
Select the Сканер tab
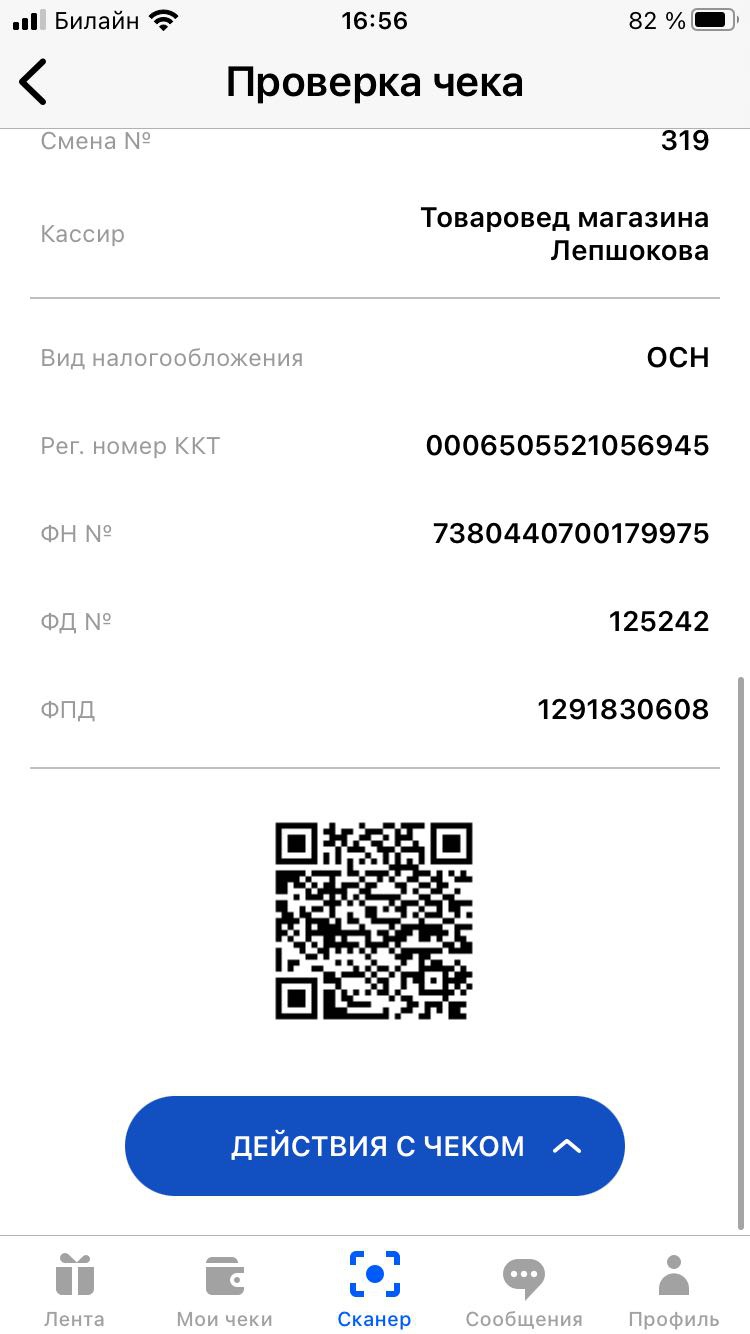tap(374, 1289)
